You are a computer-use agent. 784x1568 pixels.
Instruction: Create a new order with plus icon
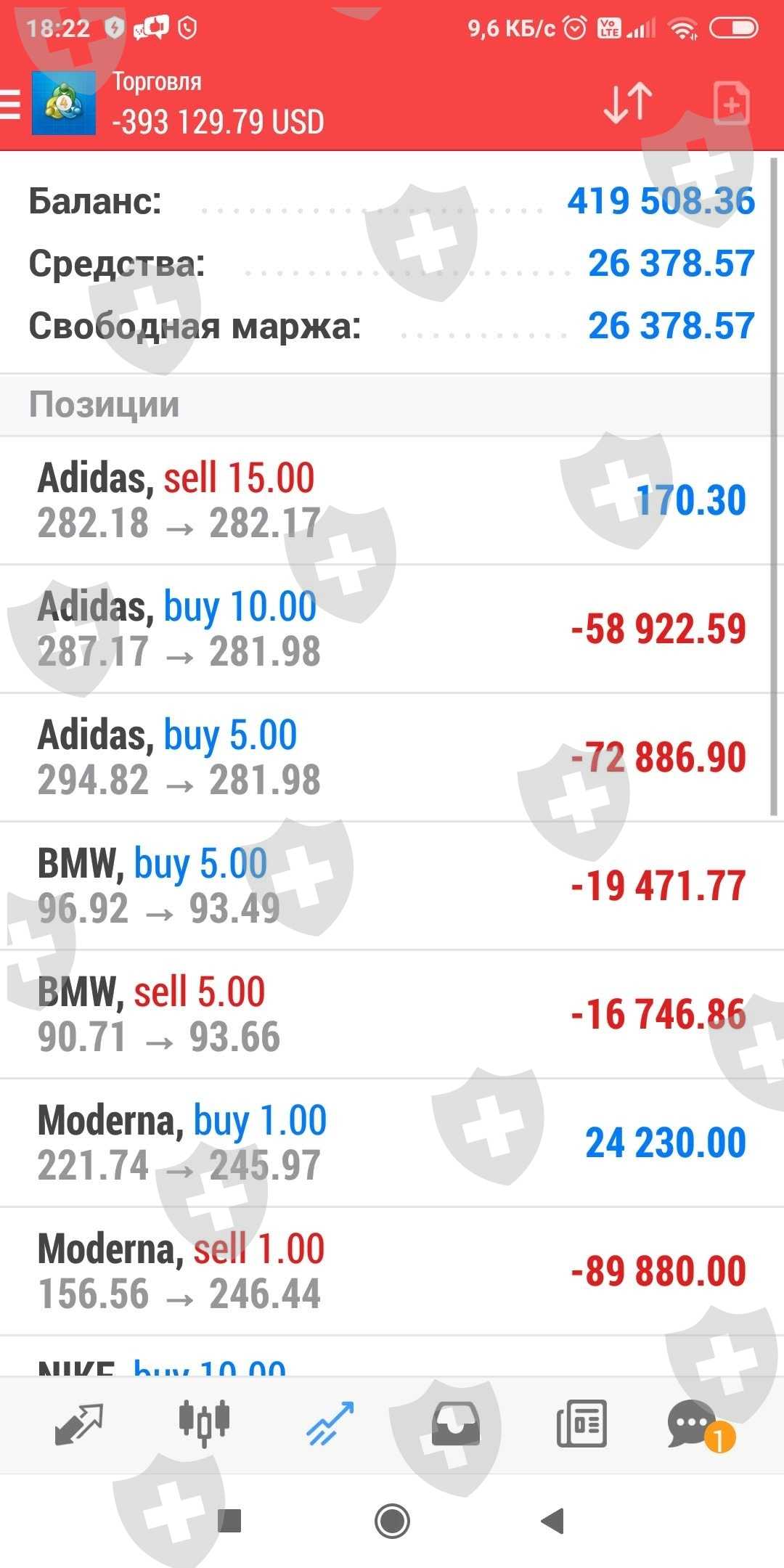click(x=731, y=105)
